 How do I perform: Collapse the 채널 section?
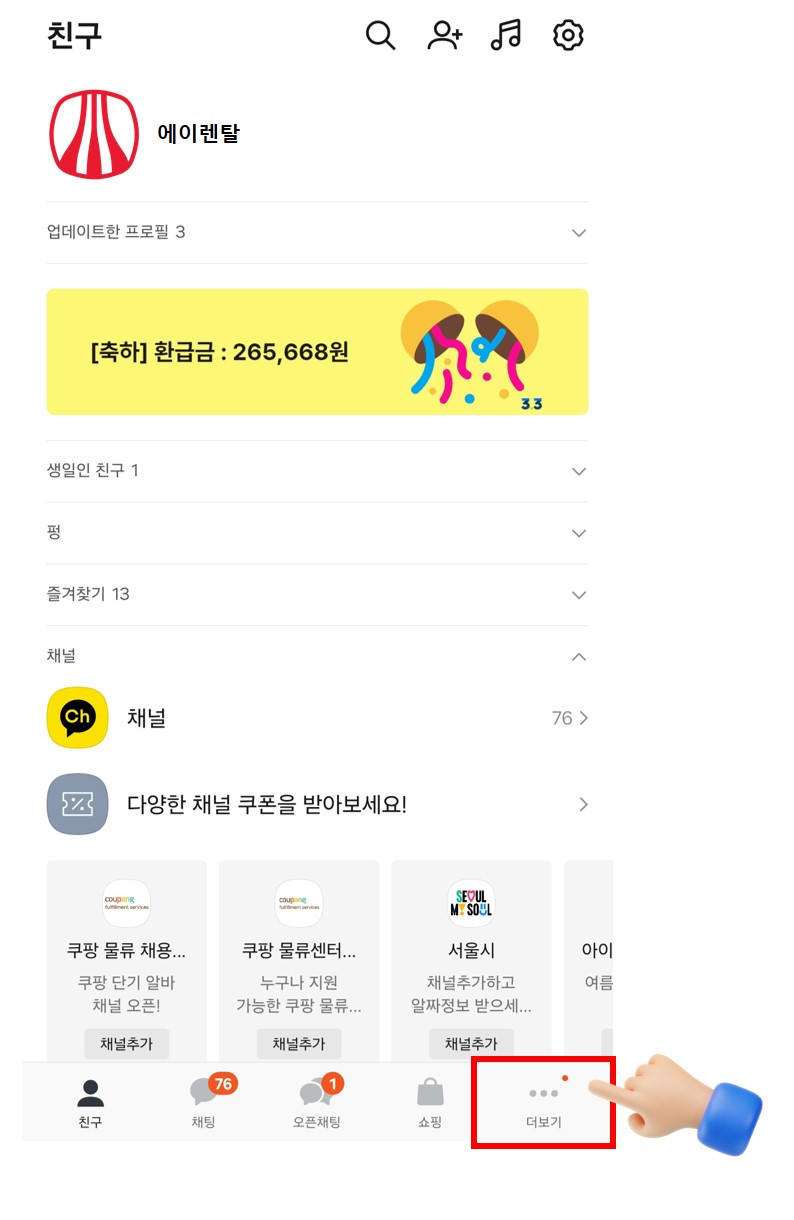(578, 657)
